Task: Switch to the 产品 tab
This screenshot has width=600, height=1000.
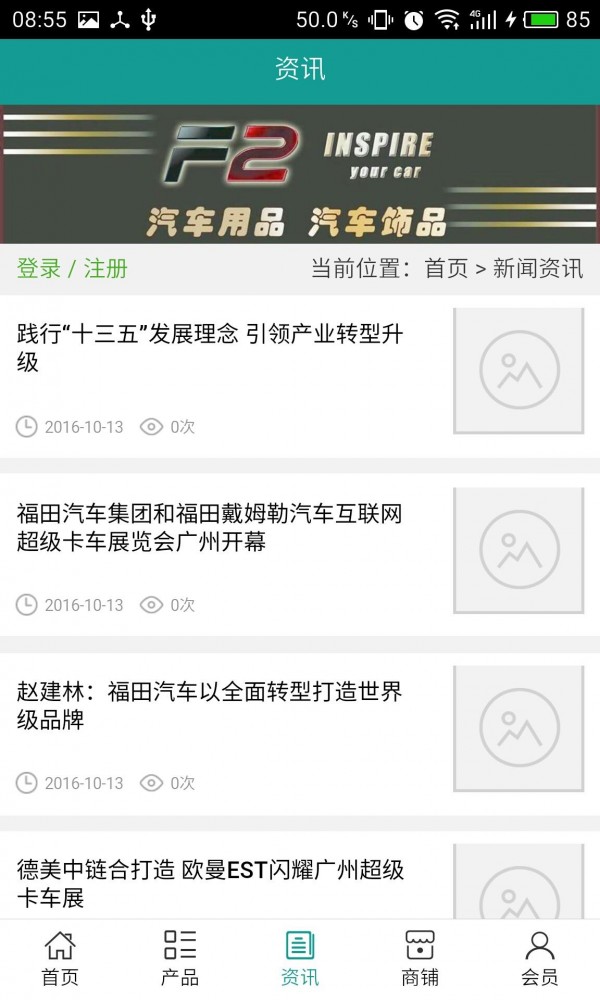Action: [x=180, y=959]
